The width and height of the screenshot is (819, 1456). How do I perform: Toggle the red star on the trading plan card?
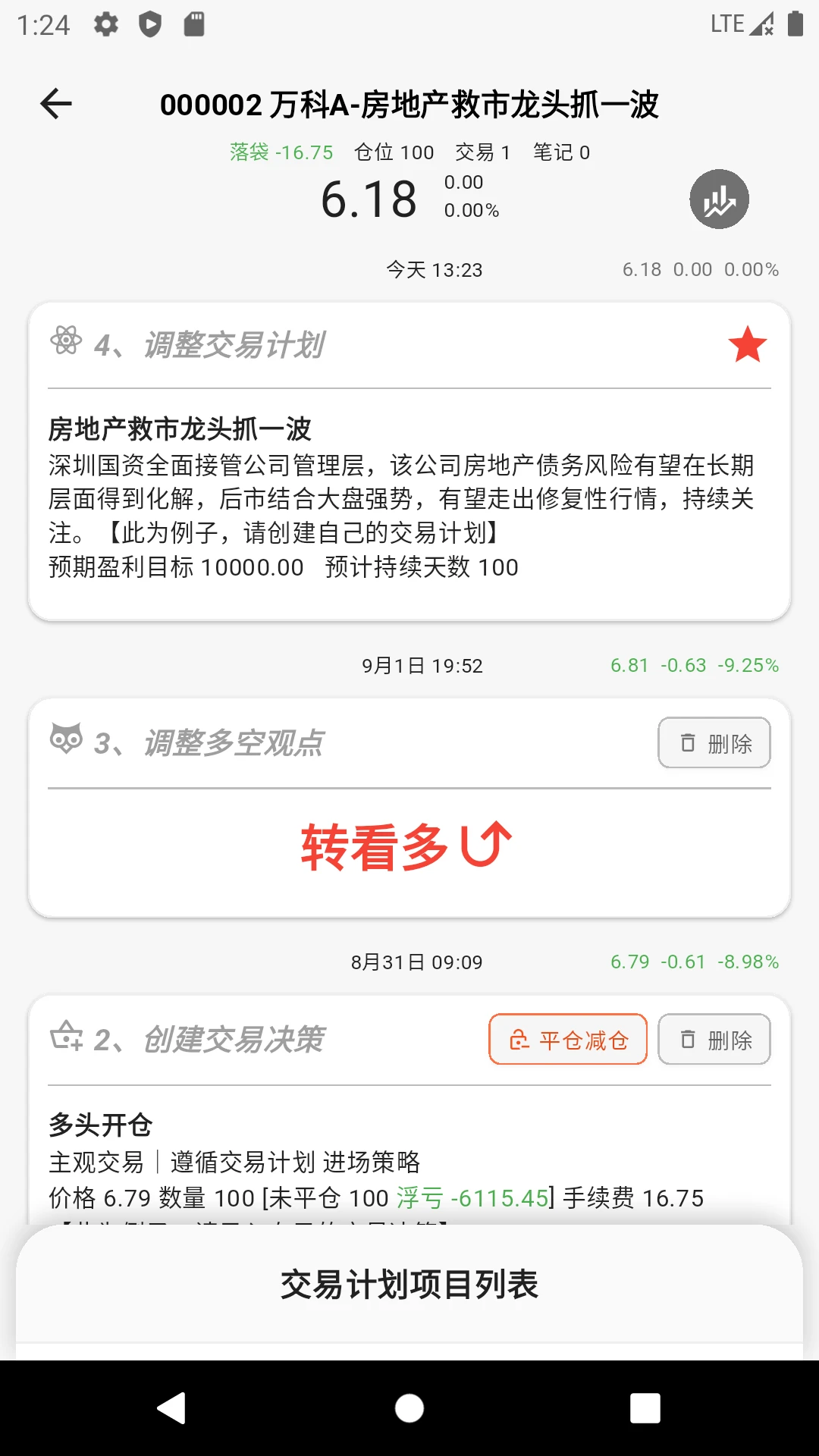point(746,346)
